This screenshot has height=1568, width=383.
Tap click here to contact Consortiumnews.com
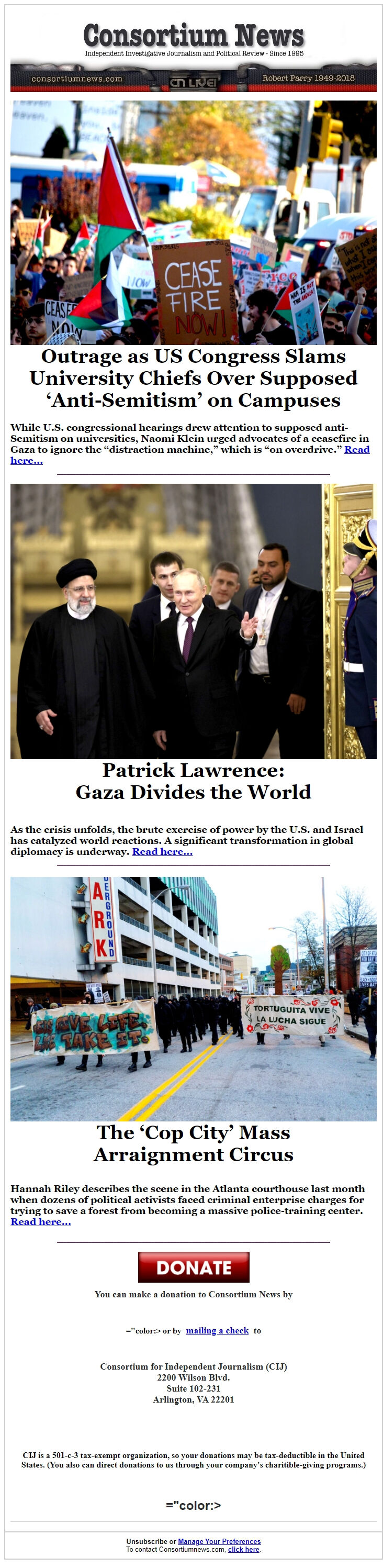pos(243,1549)
